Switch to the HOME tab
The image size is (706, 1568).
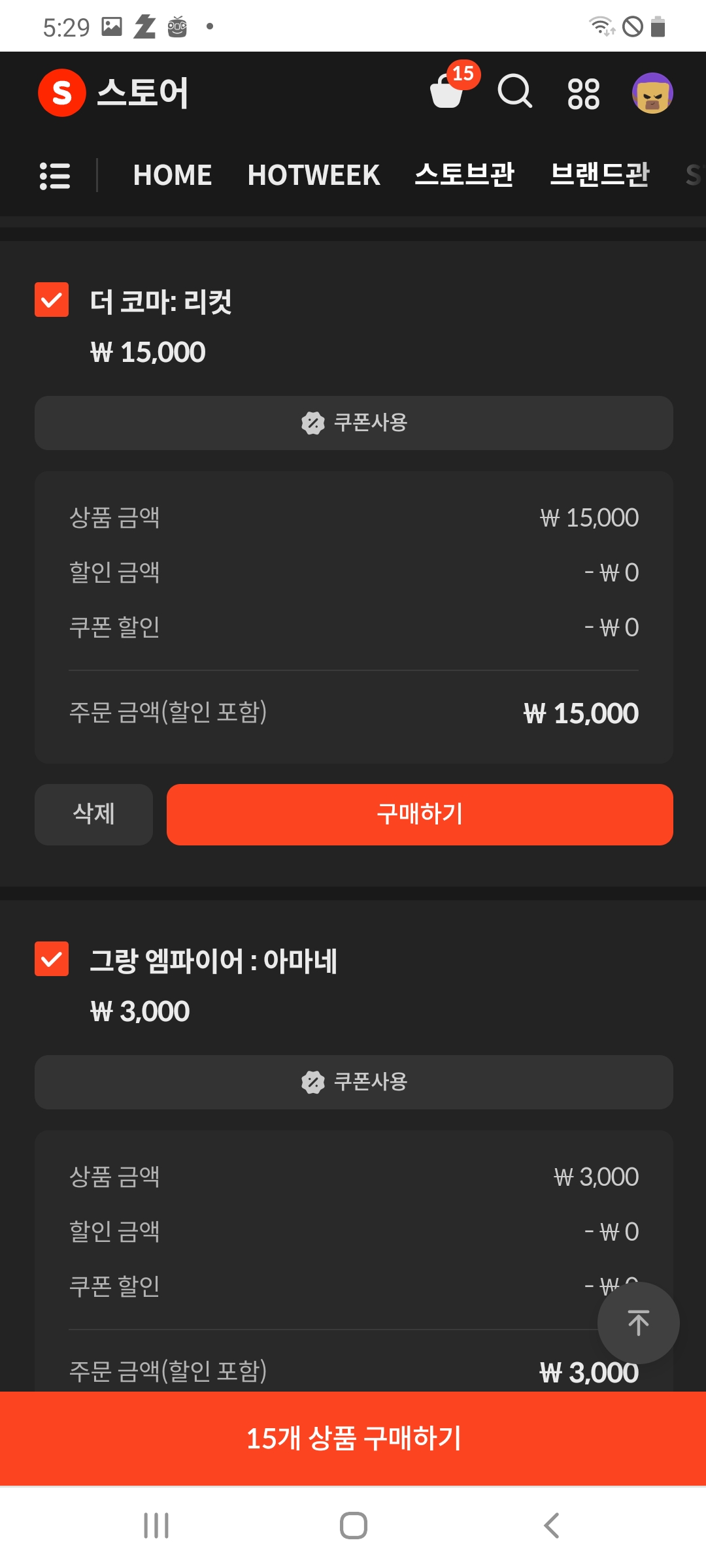[x=173, y=175]
